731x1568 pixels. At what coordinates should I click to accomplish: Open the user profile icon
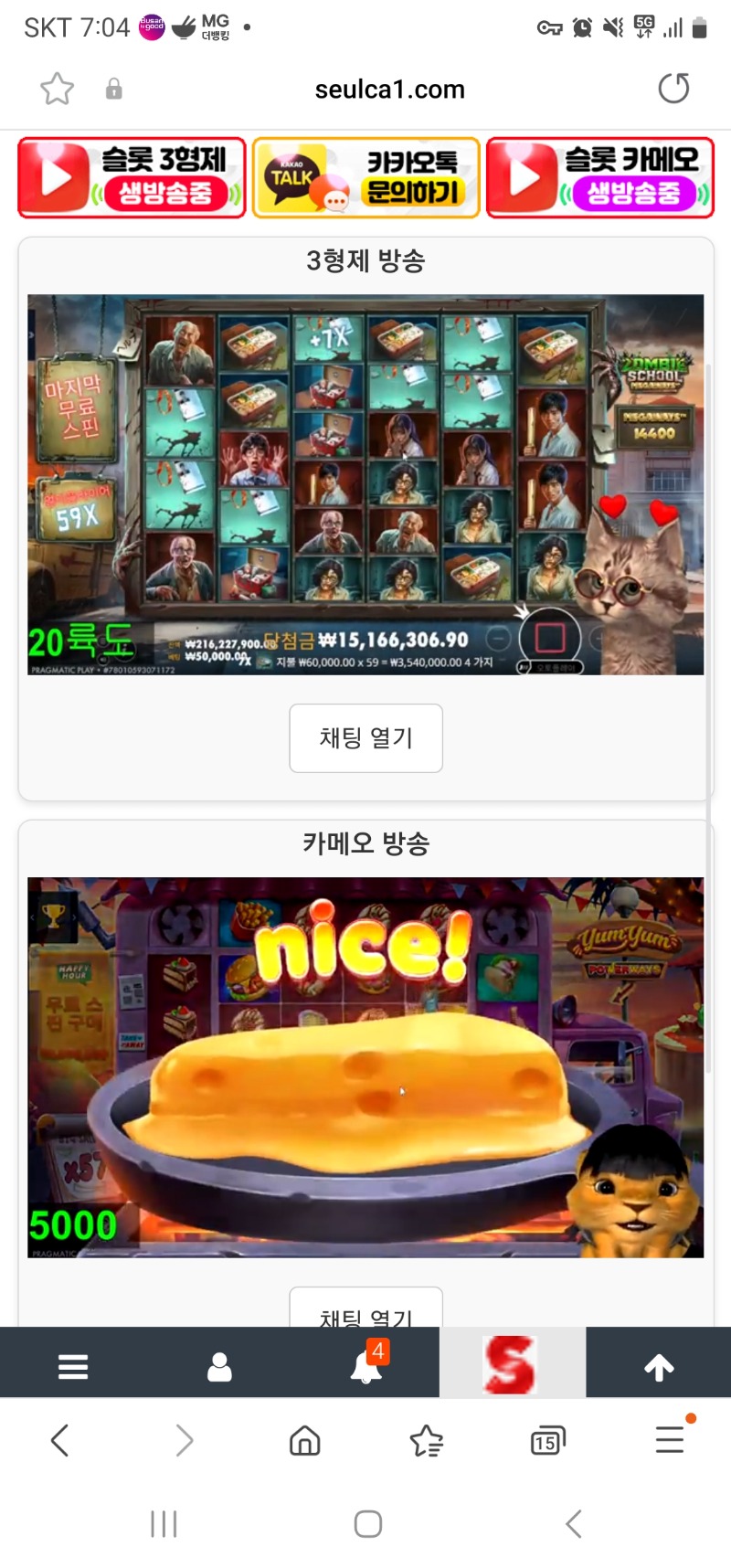click(219, 1366)
